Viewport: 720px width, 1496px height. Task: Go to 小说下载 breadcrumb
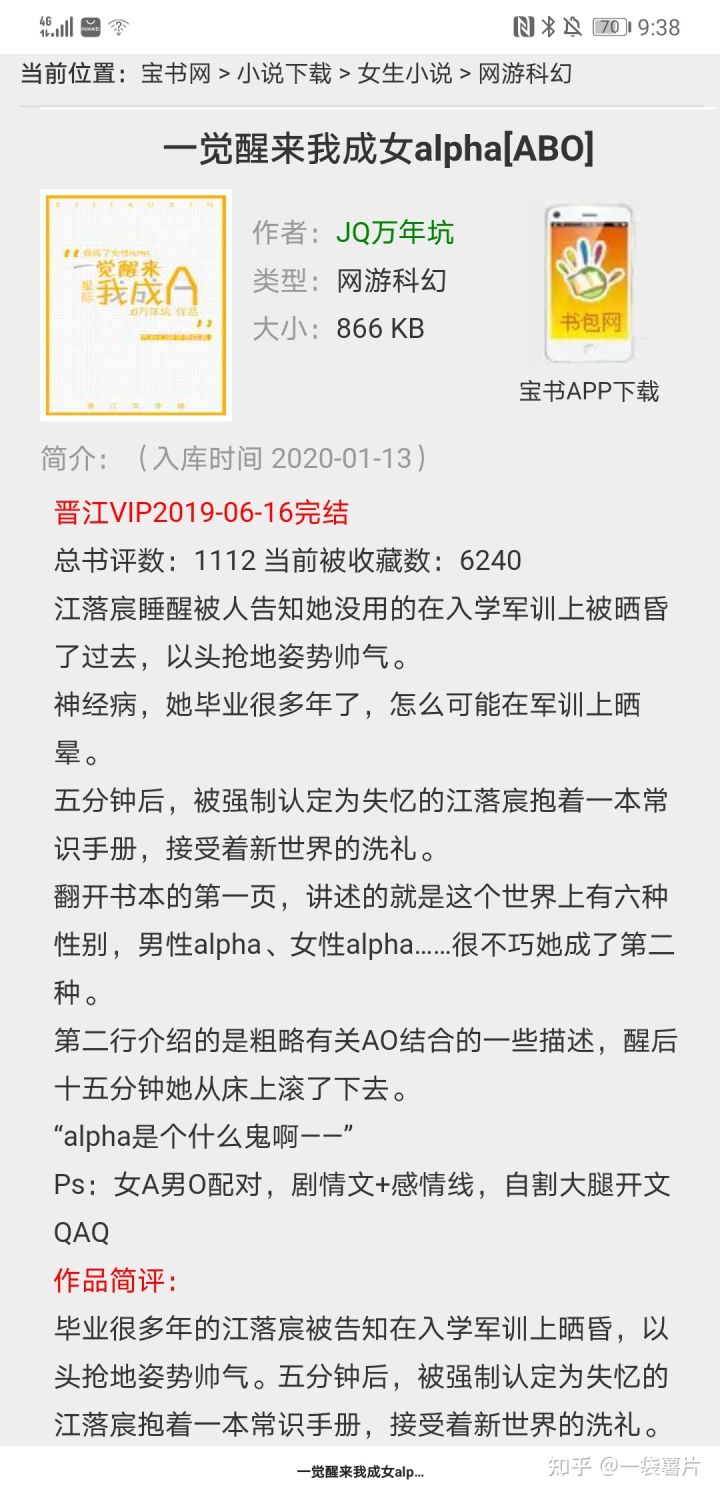[x=284, y=73]
